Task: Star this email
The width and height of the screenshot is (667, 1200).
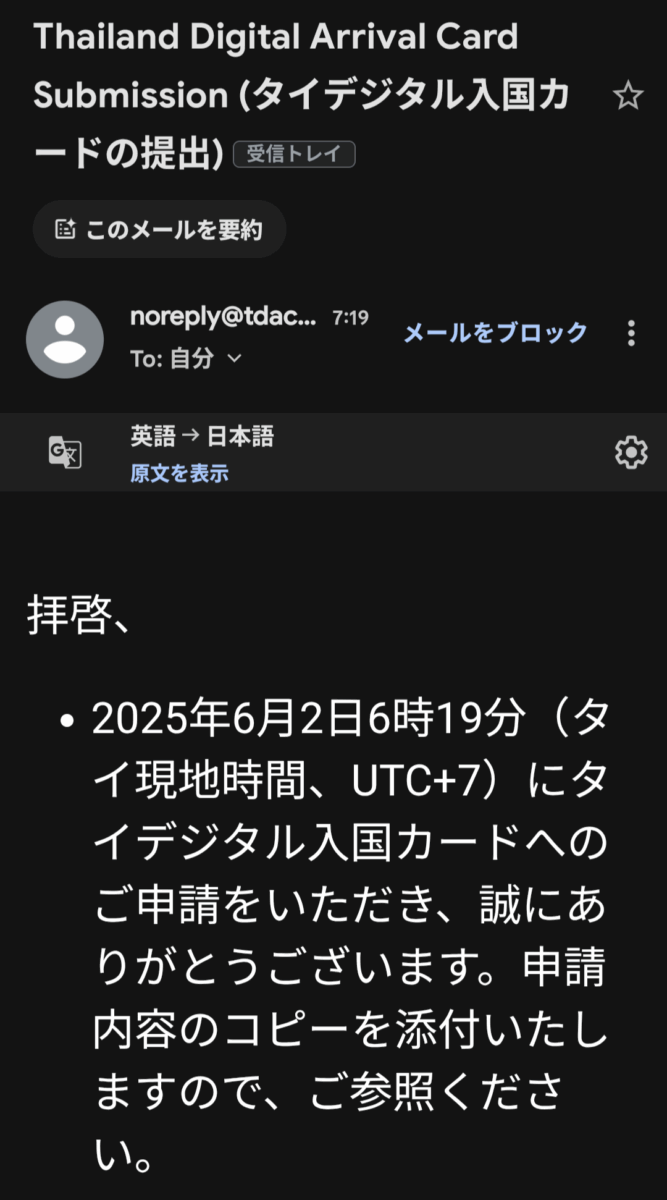Action: [x=628, y=97]
